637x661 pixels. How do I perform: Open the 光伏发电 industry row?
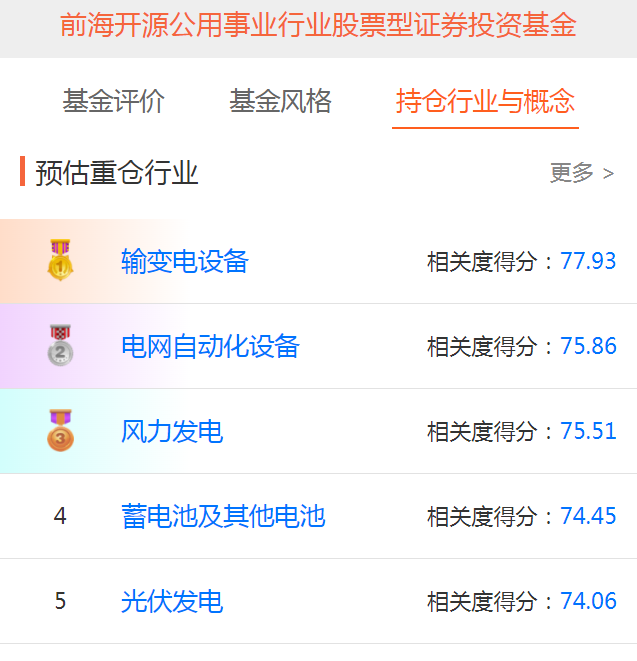(172, 602)
